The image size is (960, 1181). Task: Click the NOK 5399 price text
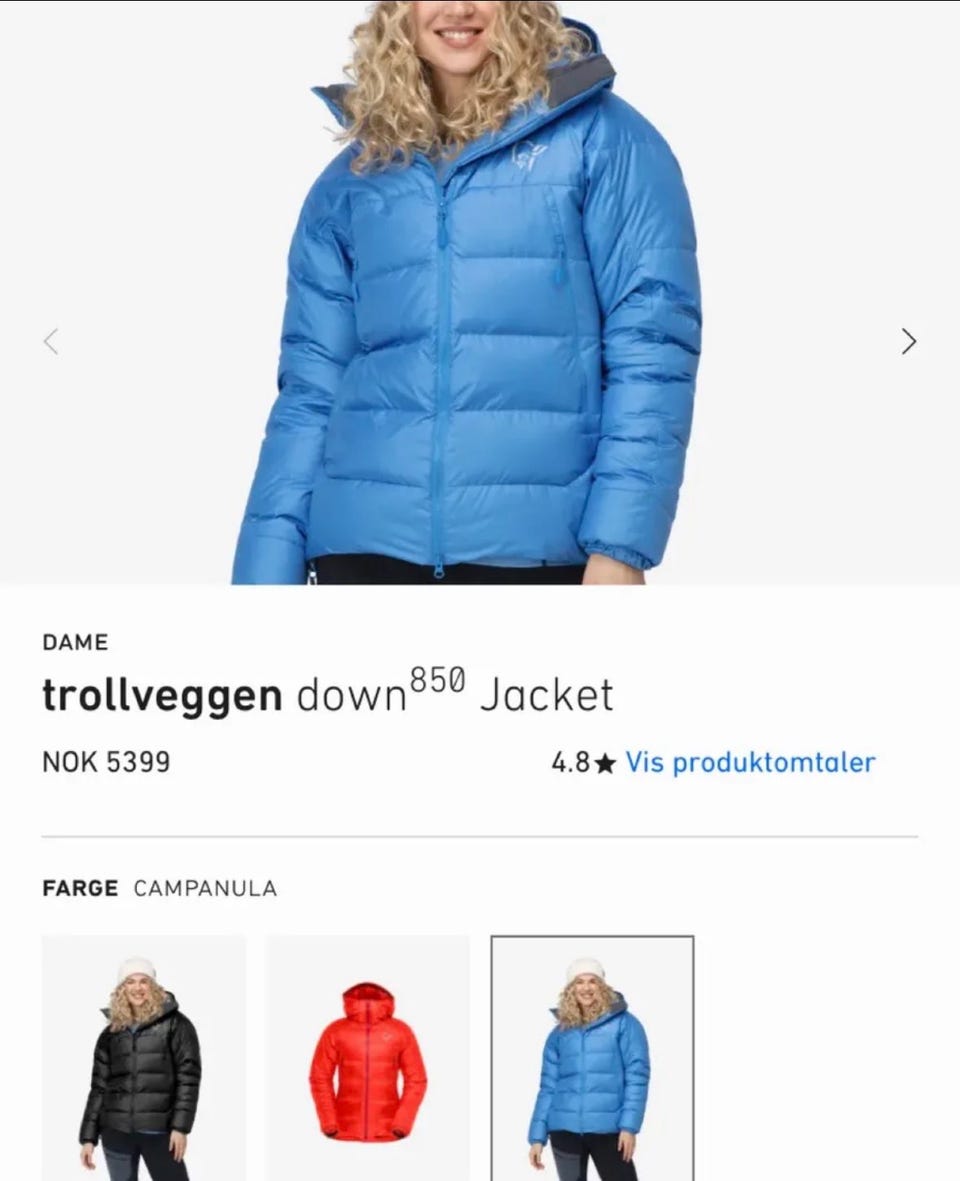(106, 763)
